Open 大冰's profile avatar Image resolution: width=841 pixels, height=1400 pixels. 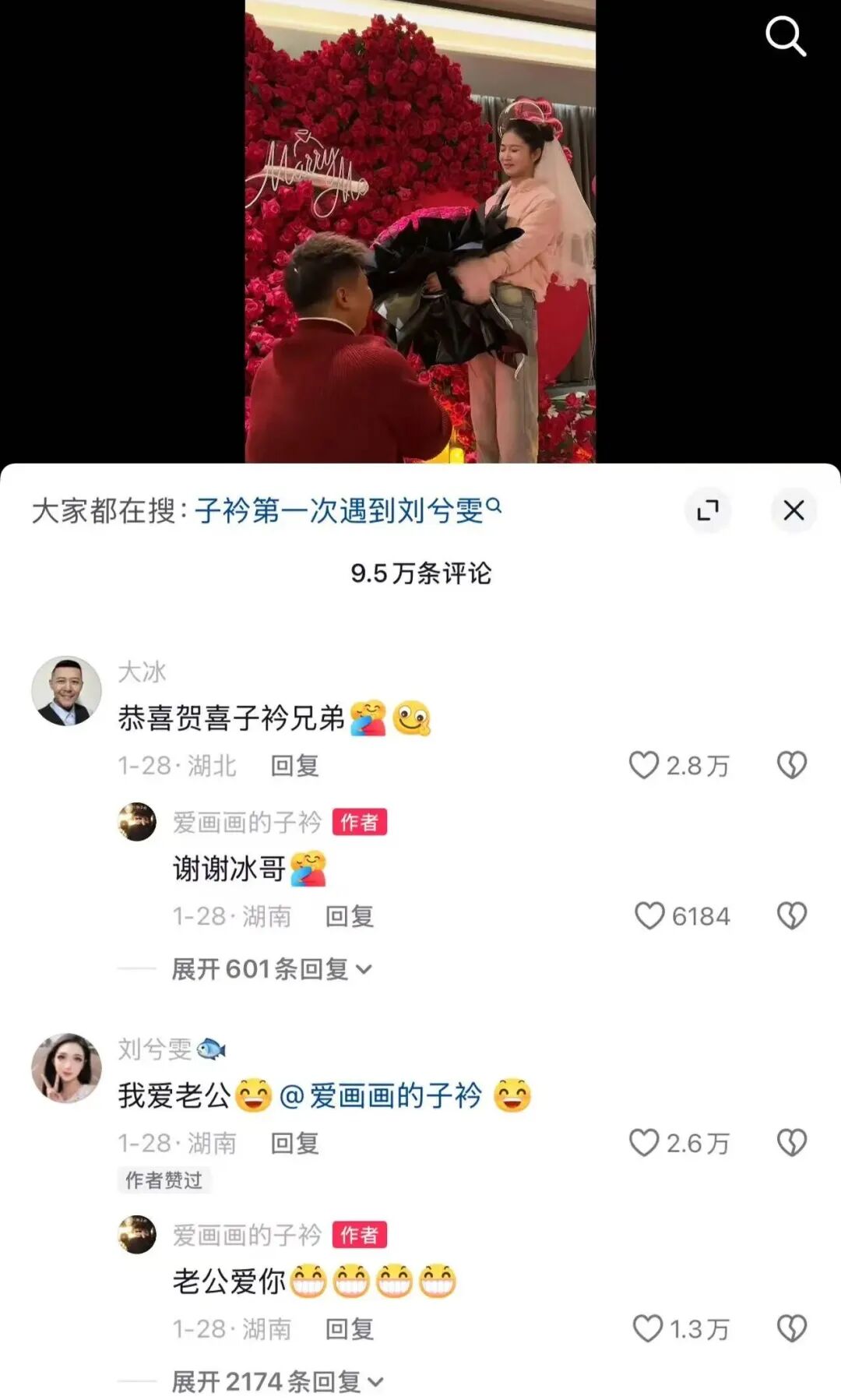tap(66, 691)
